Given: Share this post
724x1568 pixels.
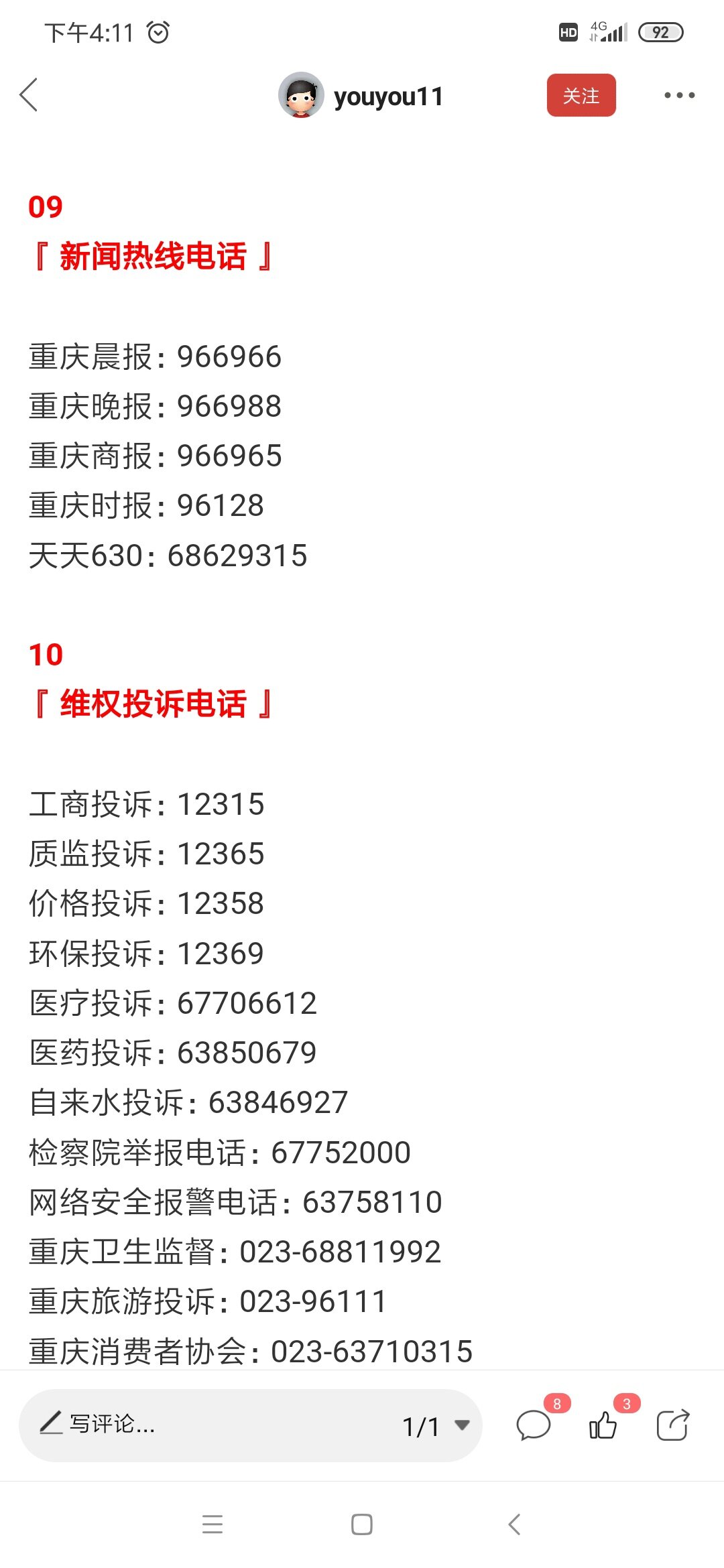Looking at the screenshot, I should (672, 1425).
